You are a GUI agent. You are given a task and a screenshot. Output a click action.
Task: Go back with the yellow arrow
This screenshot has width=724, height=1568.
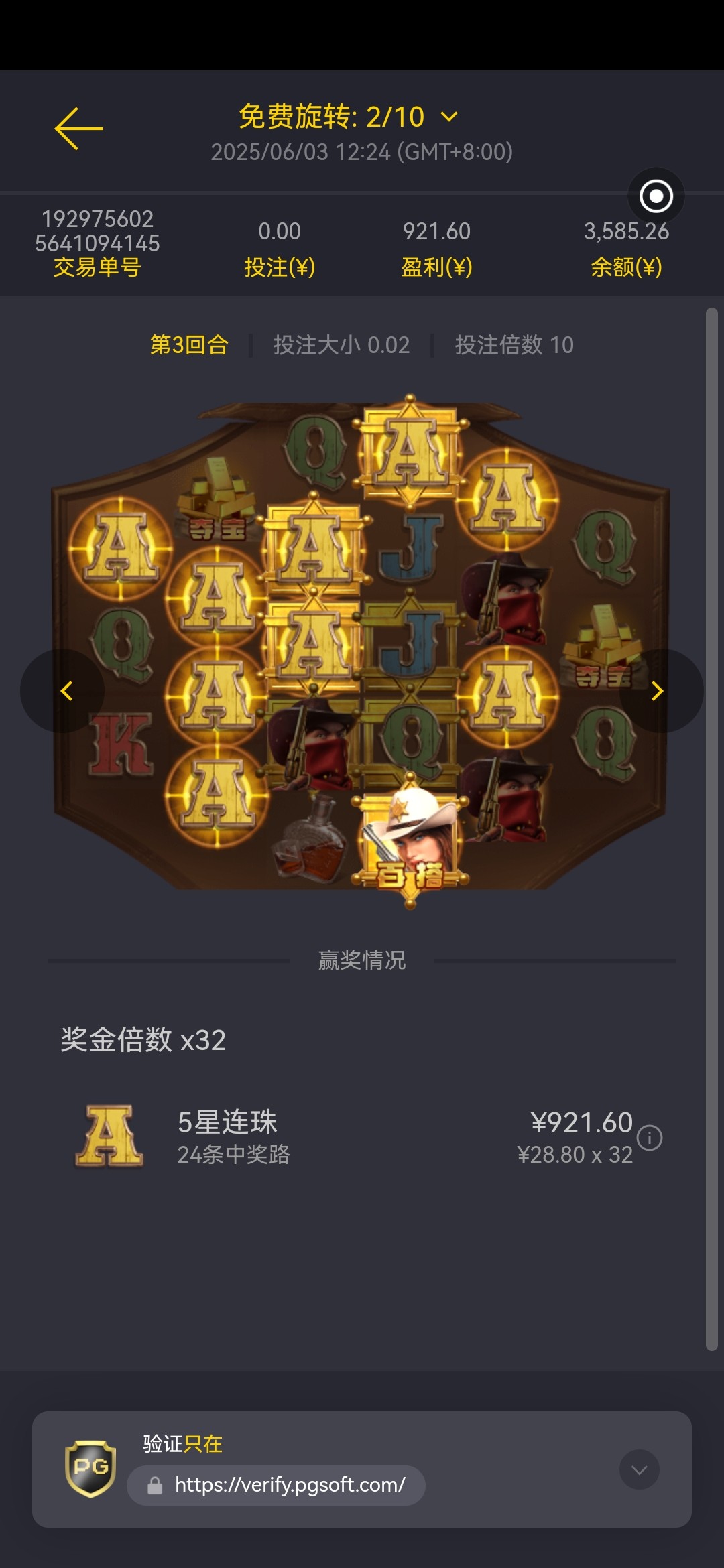[x=78, y=128]
